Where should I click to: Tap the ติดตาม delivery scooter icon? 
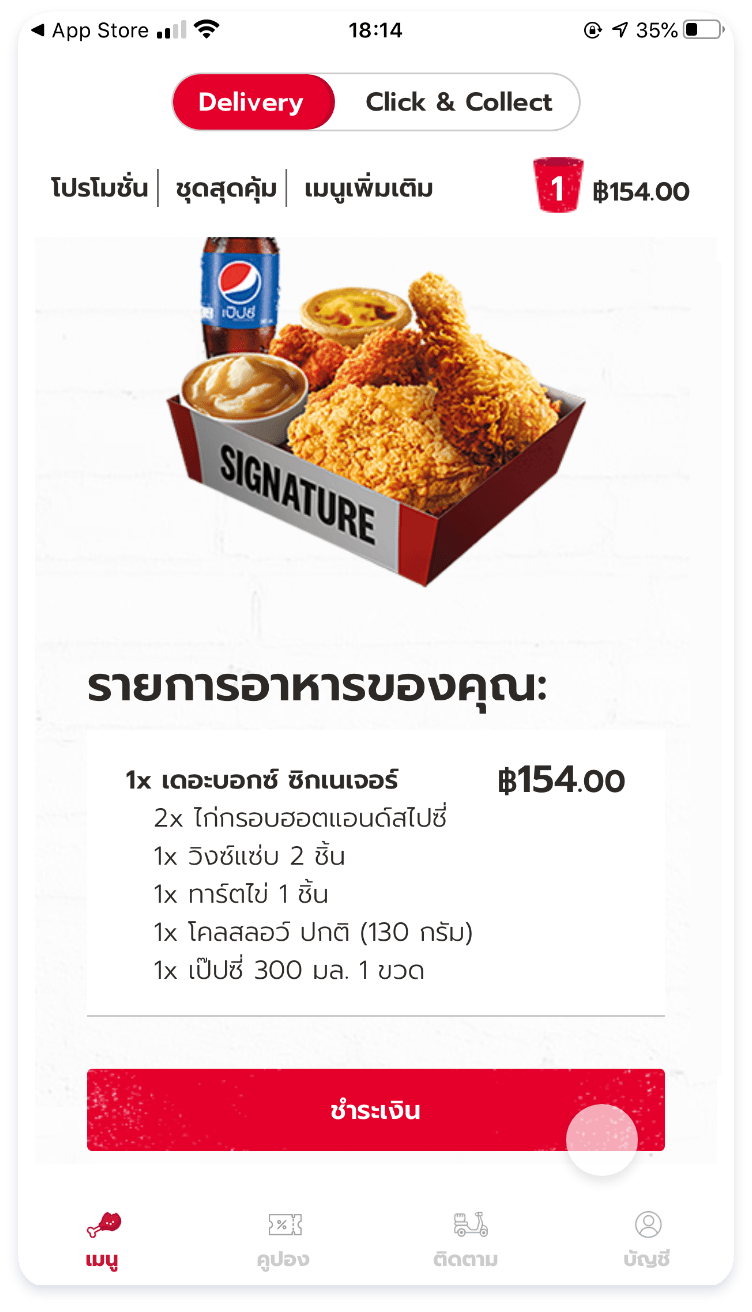tap(468, 1222)
